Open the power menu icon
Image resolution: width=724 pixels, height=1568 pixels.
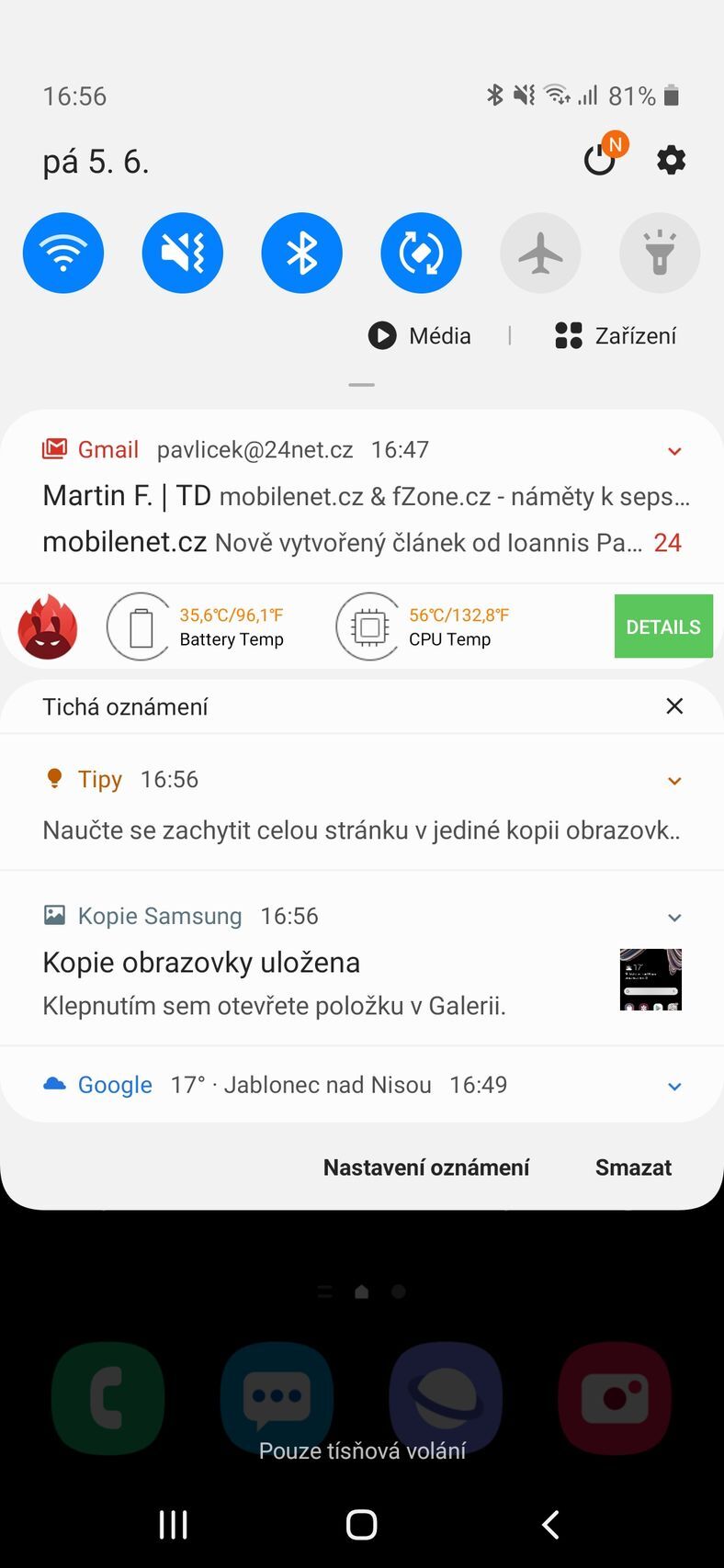(599, 159)
